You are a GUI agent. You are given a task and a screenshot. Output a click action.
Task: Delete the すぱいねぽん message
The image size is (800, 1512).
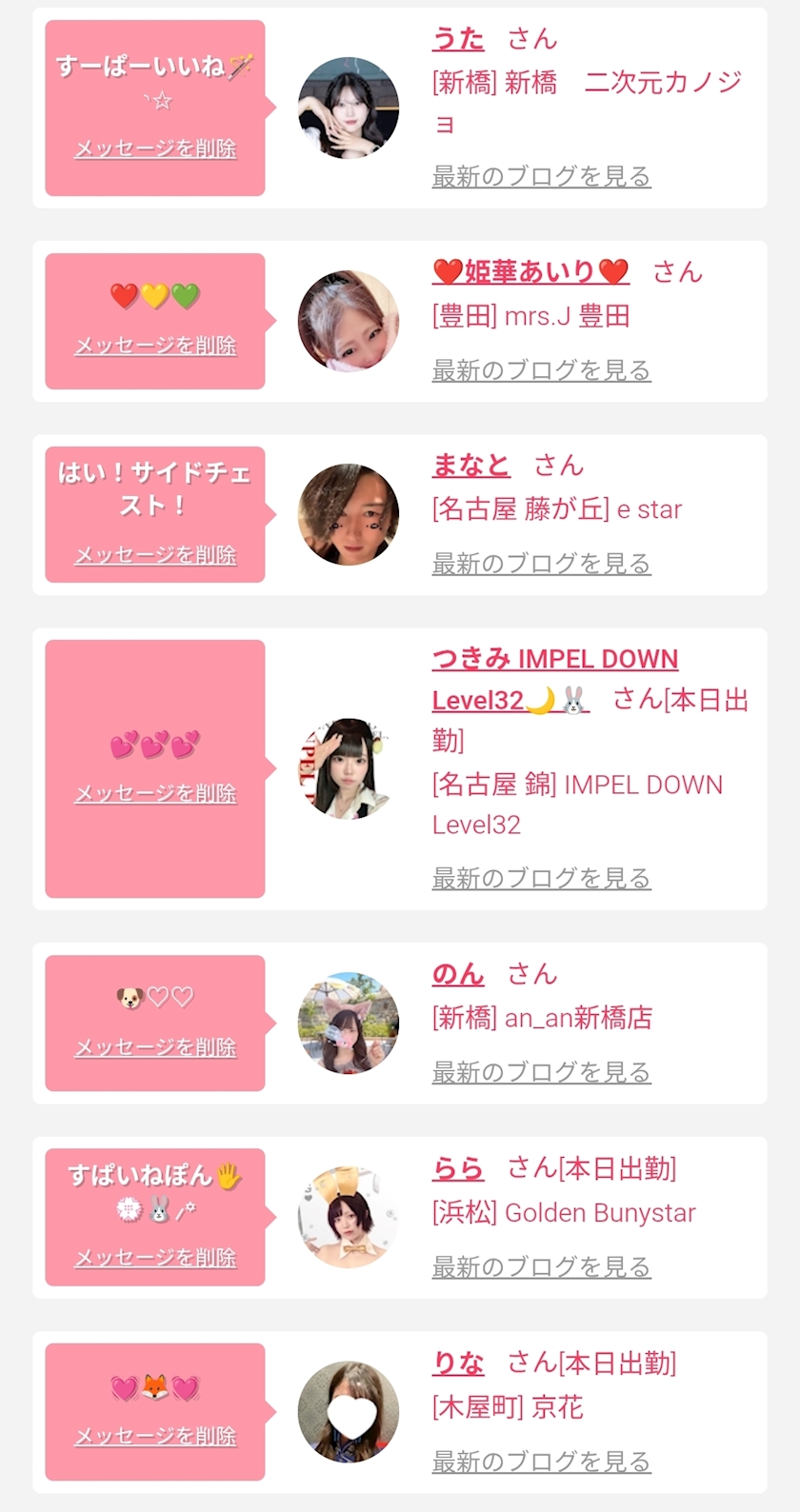click(x=155, y=1257)
